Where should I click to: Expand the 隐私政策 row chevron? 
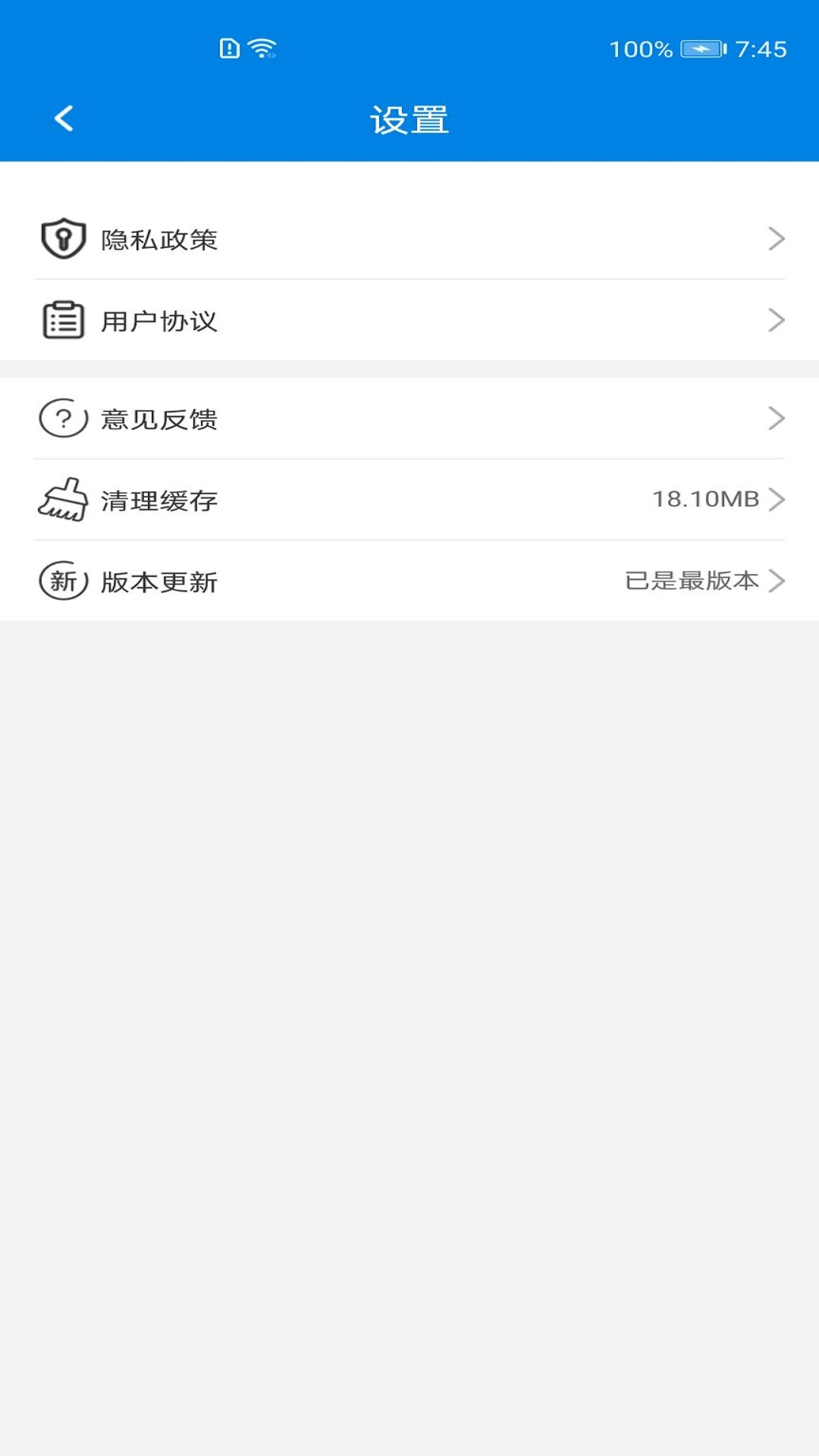click(775, 240)
